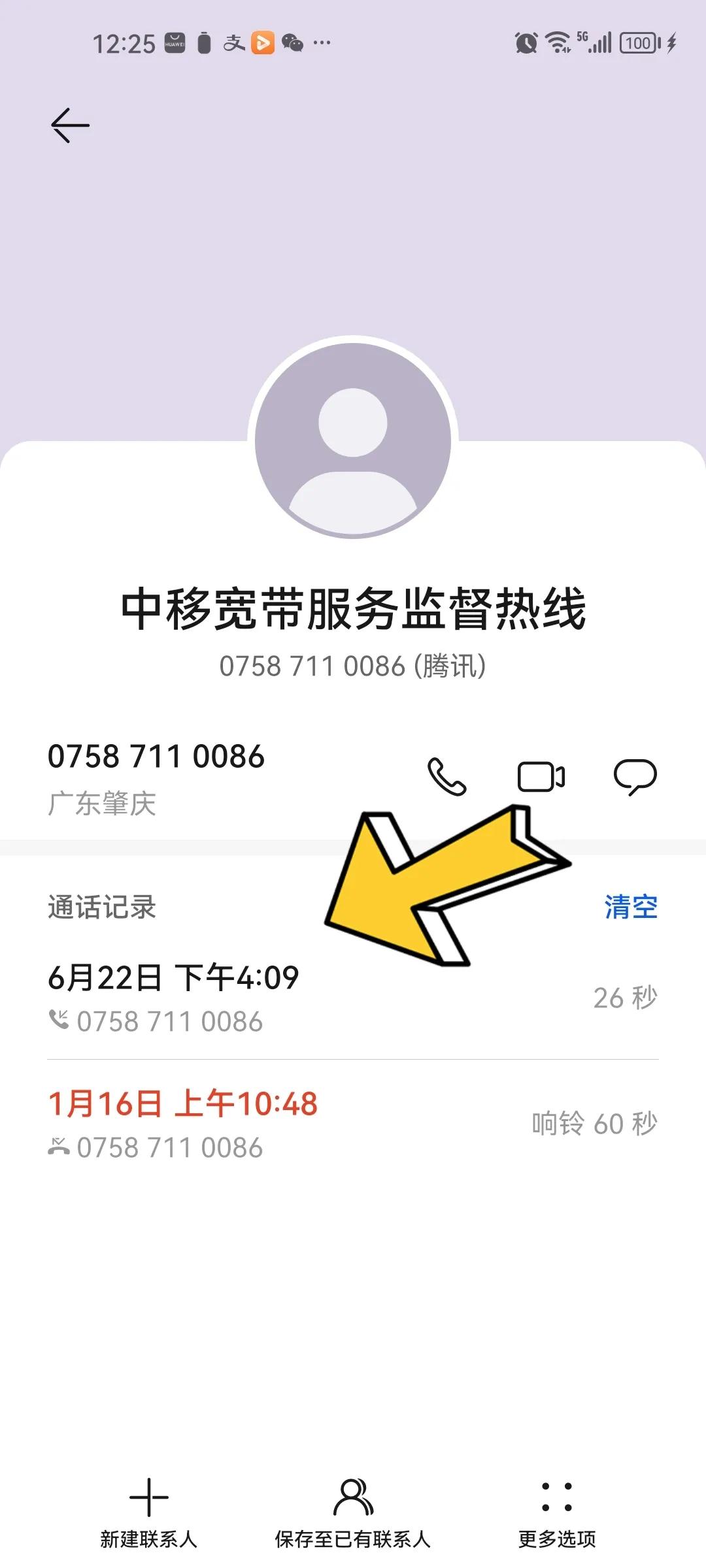Tap the outgoing call icon beside June 22 entry
Screen dimensions: 706x1568
click(x=59, y=1021)
